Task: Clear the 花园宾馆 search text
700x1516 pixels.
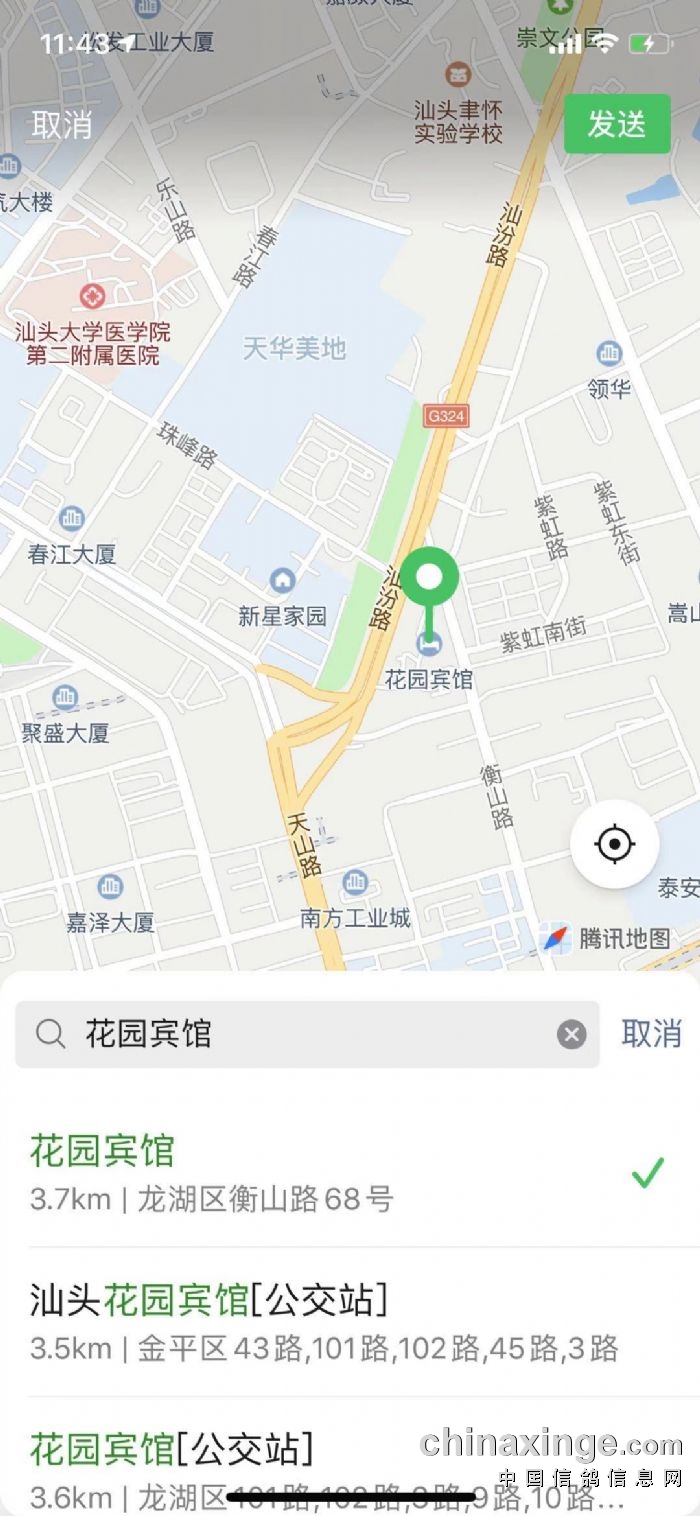Action: coord(571,1034)
